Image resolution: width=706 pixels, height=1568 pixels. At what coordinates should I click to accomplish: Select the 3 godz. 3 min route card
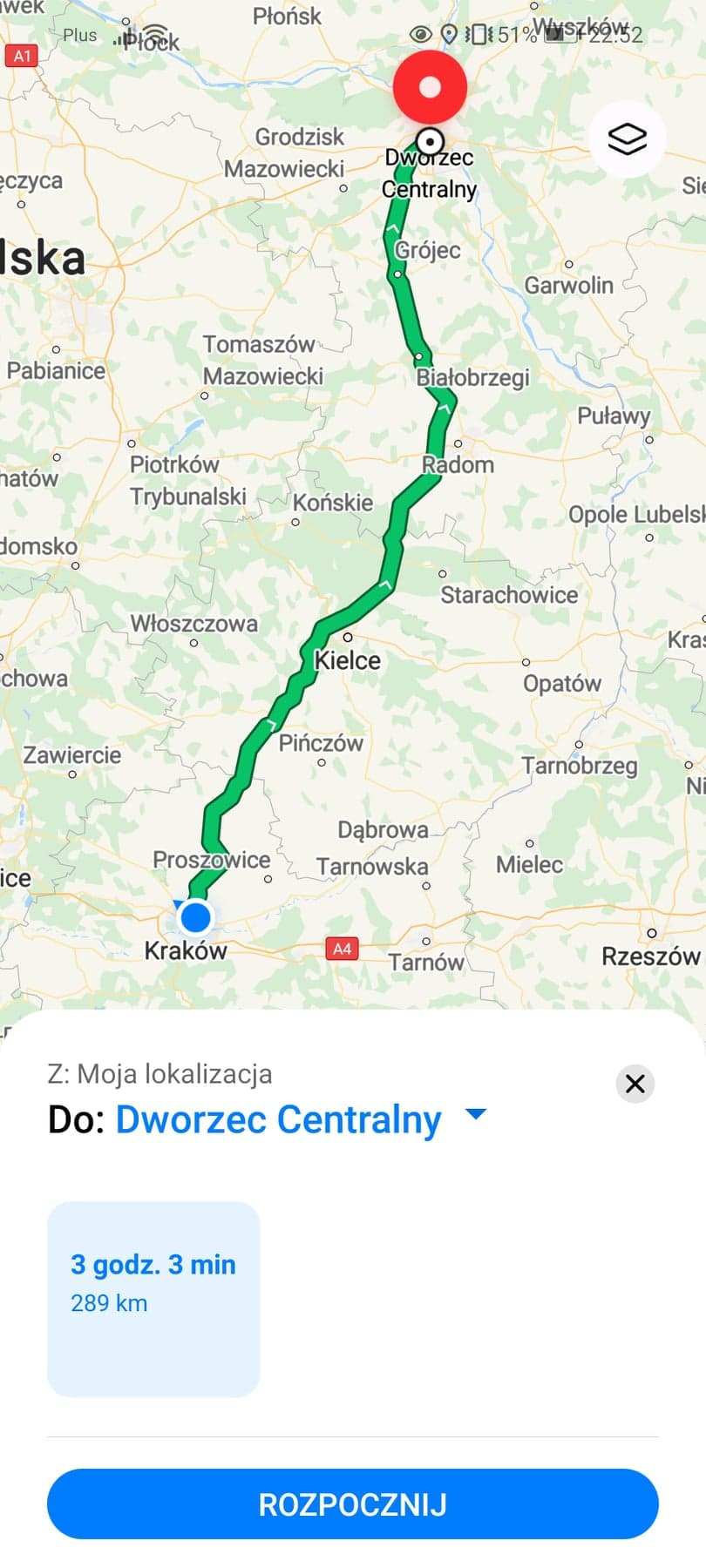click(x=153, y=1298)
